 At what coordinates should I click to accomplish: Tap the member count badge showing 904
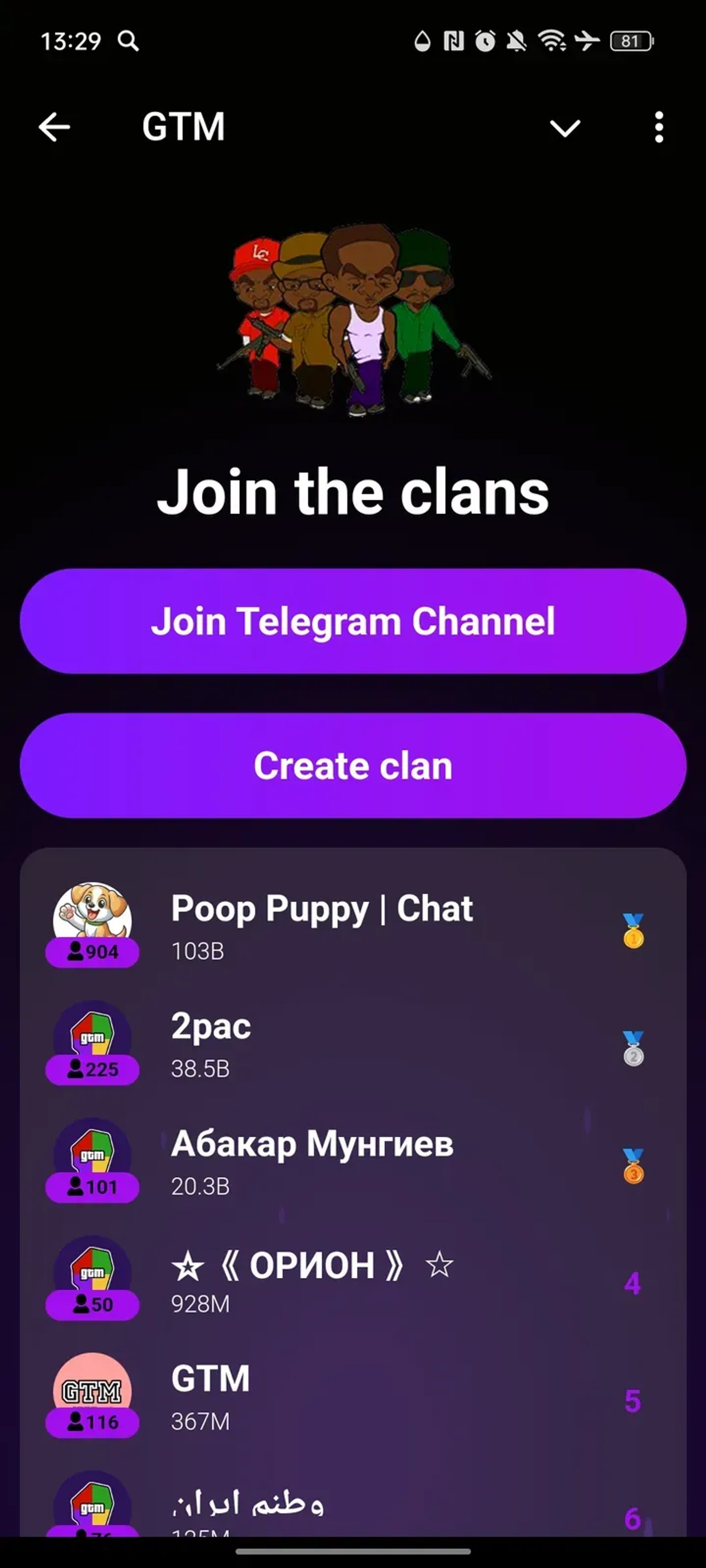click(92, 952)
